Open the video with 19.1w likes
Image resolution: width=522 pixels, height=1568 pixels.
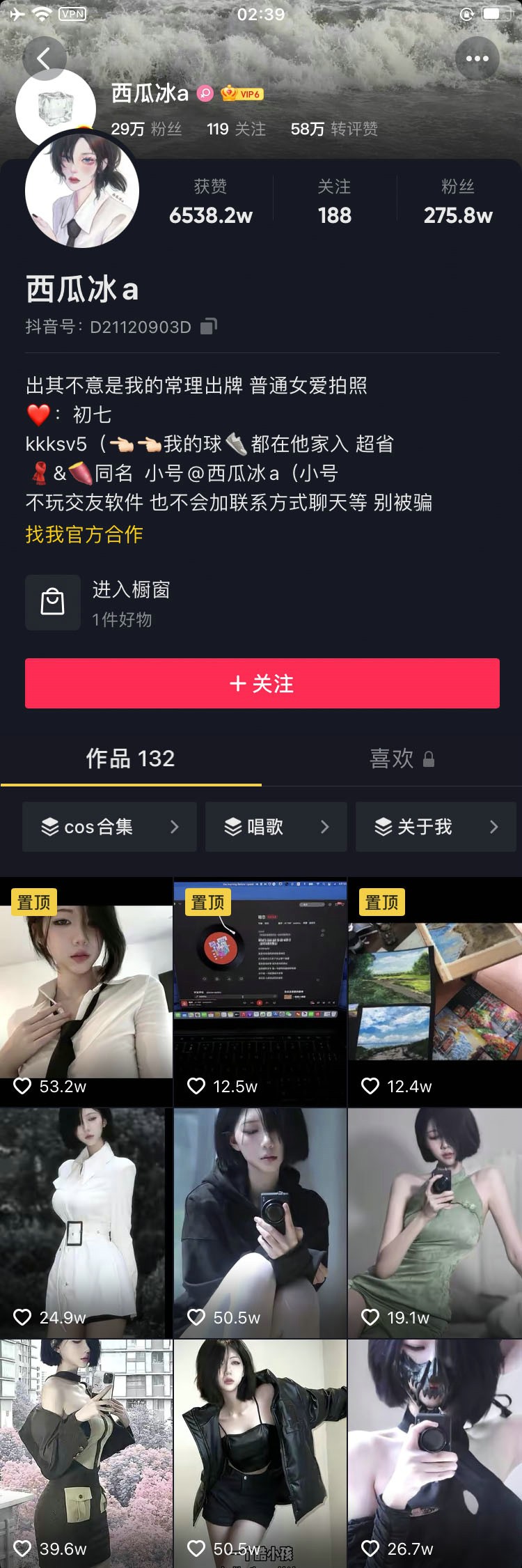434,1222
